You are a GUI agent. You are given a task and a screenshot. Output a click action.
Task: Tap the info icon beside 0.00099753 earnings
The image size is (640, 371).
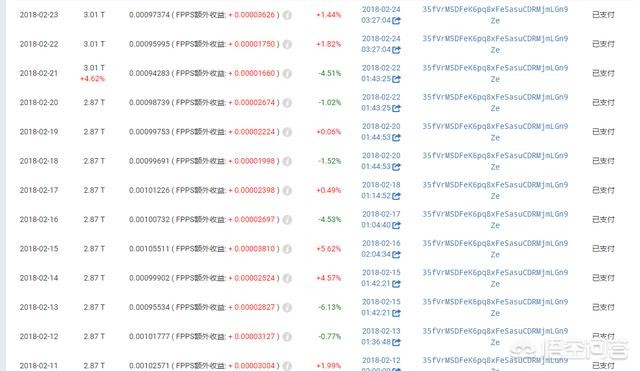click(287, 132)
